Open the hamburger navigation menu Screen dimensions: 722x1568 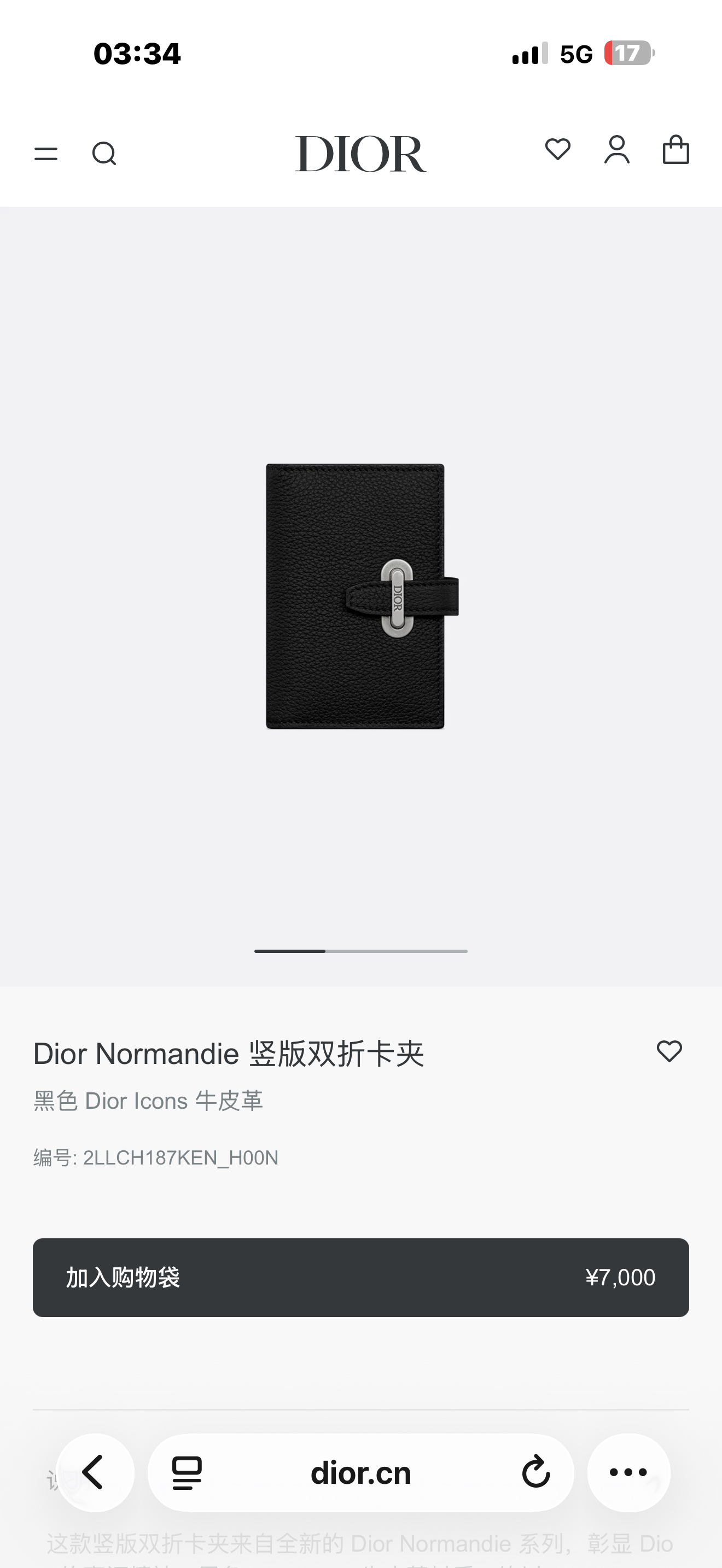(45, 154)
